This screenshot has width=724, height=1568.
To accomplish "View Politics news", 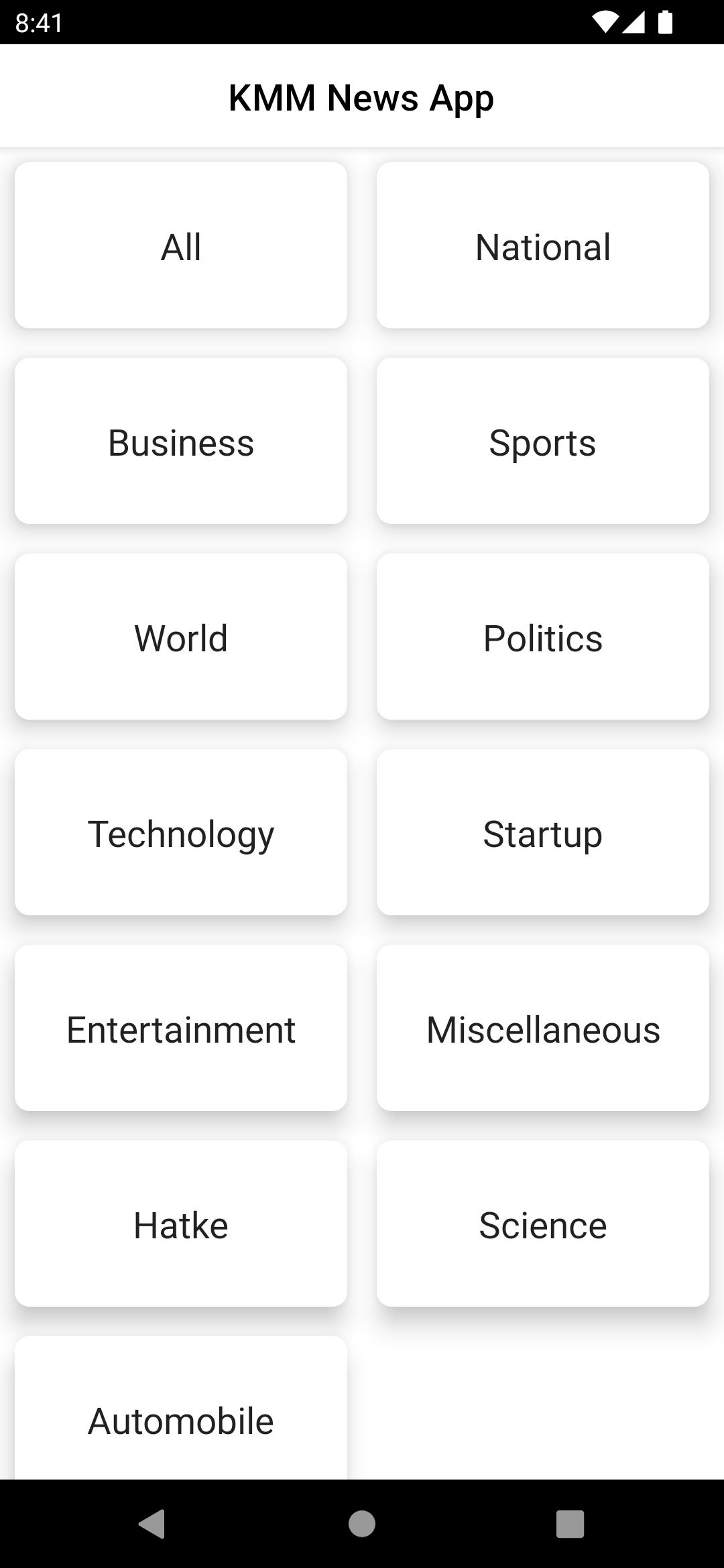I will tap(543, 637).
